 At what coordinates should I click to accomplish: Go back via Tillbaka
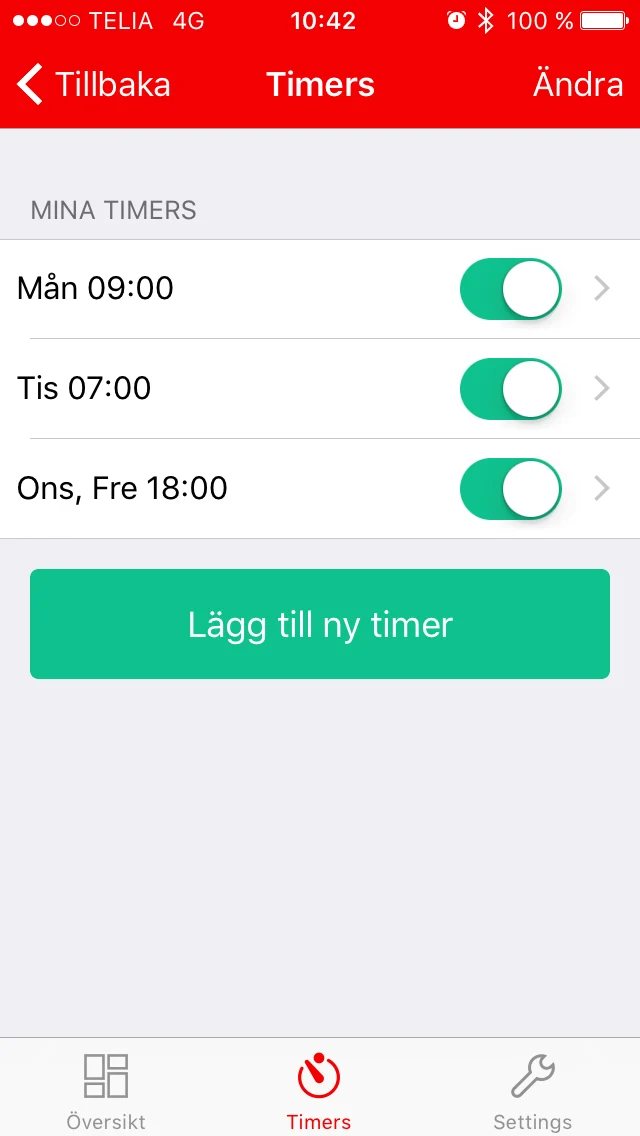tap(93, 84)
